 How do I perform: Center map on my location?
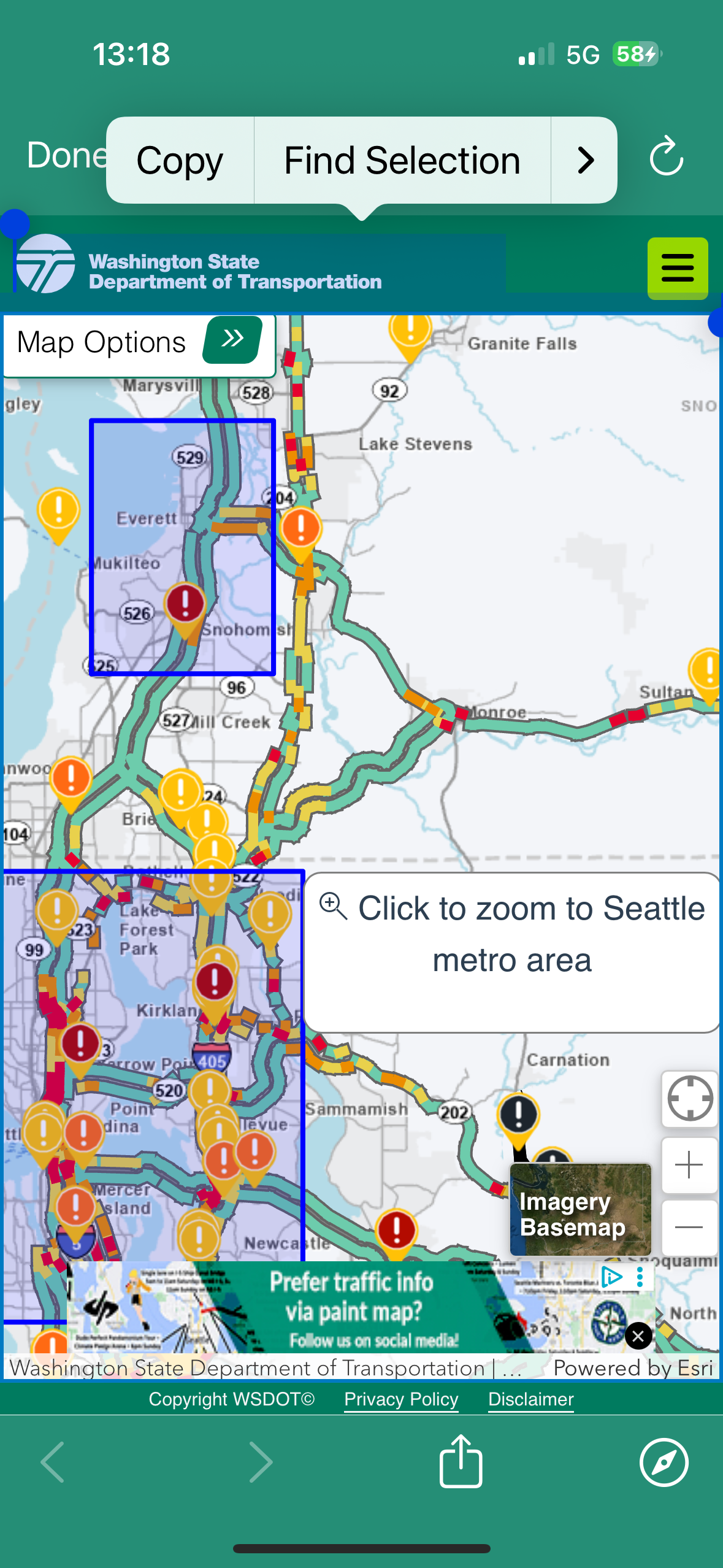[689, 1099]
